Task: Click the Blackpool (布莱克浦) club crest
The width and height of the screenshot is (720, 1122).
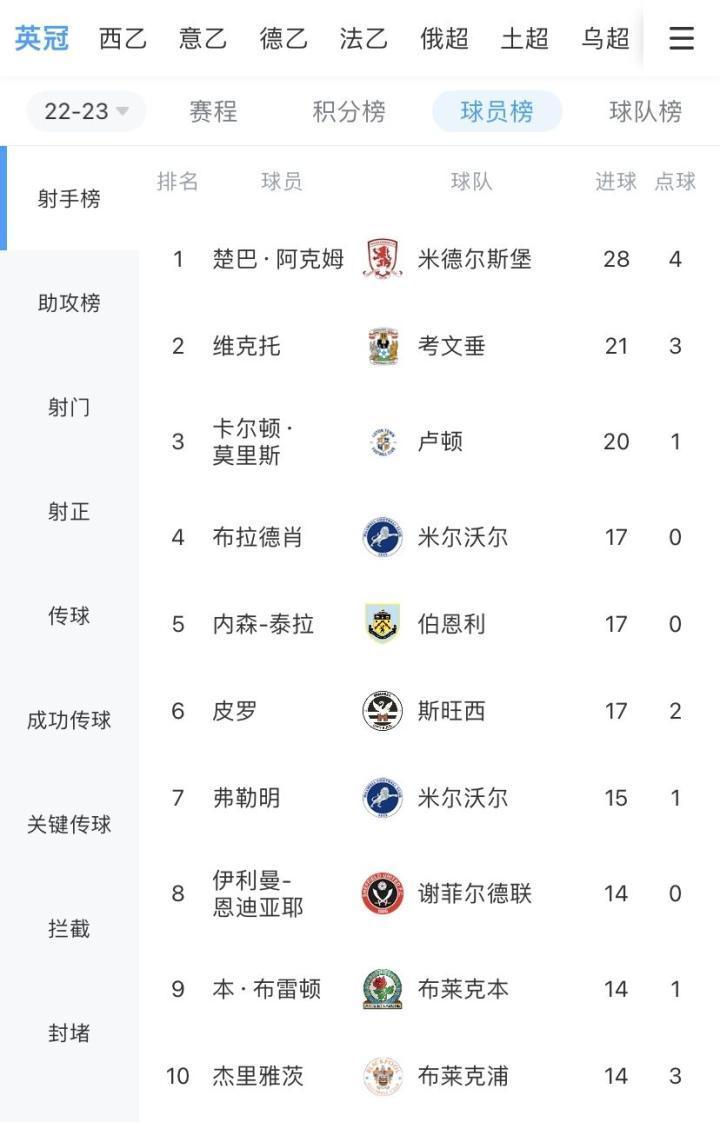Action: click(x=381, y=1075)
